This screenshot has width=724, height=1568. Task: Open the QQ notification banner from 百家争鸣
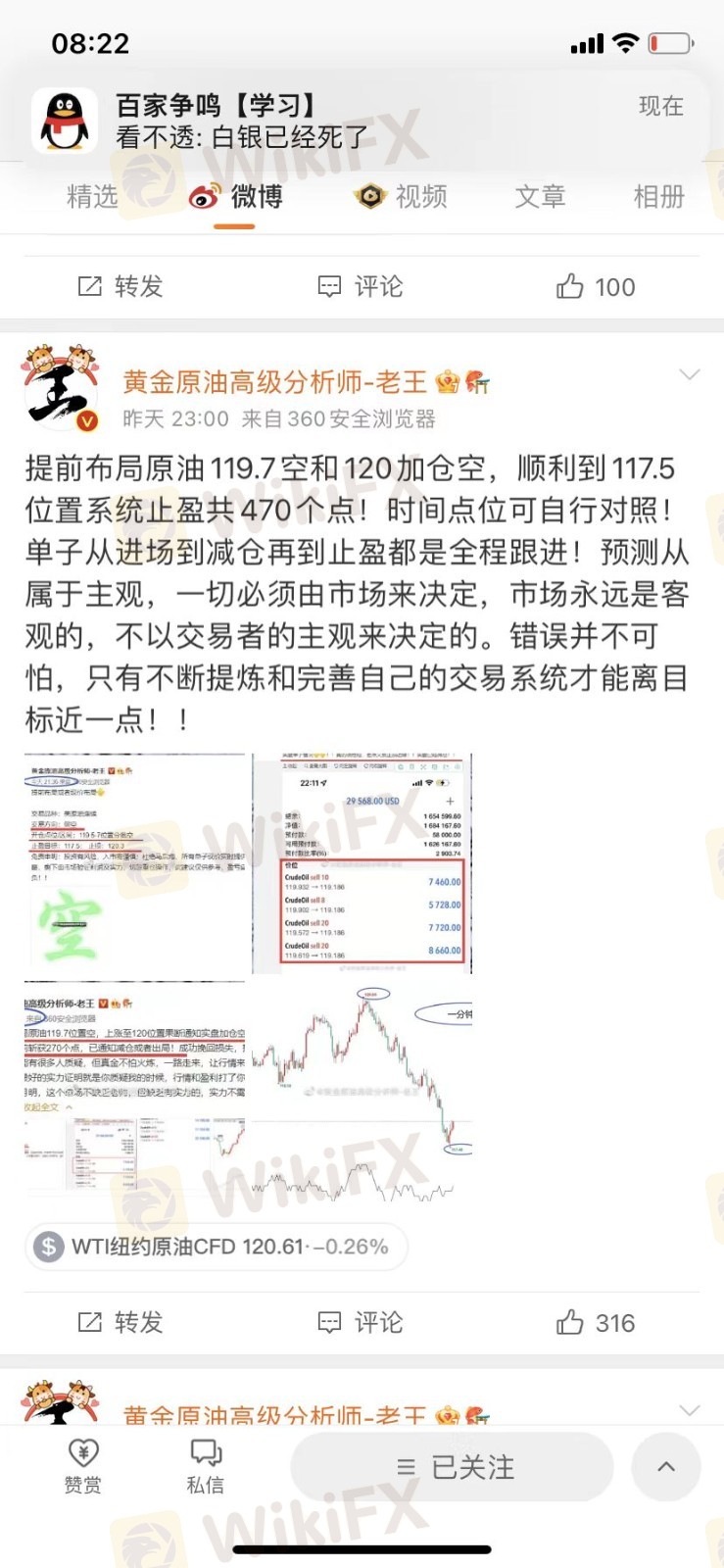pos(361,121)
